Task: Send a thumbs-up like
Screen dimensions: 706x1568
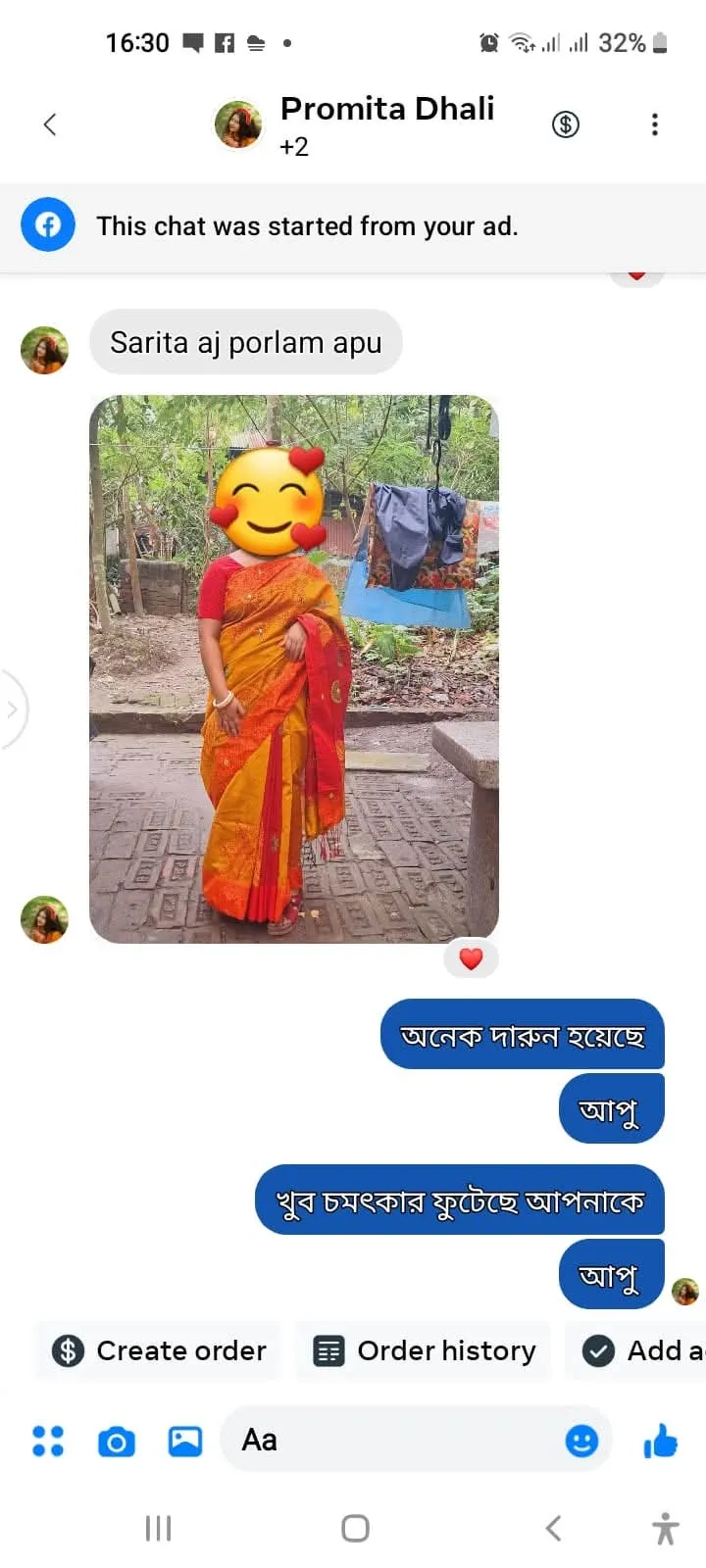Action: (x=661, y=1441)
